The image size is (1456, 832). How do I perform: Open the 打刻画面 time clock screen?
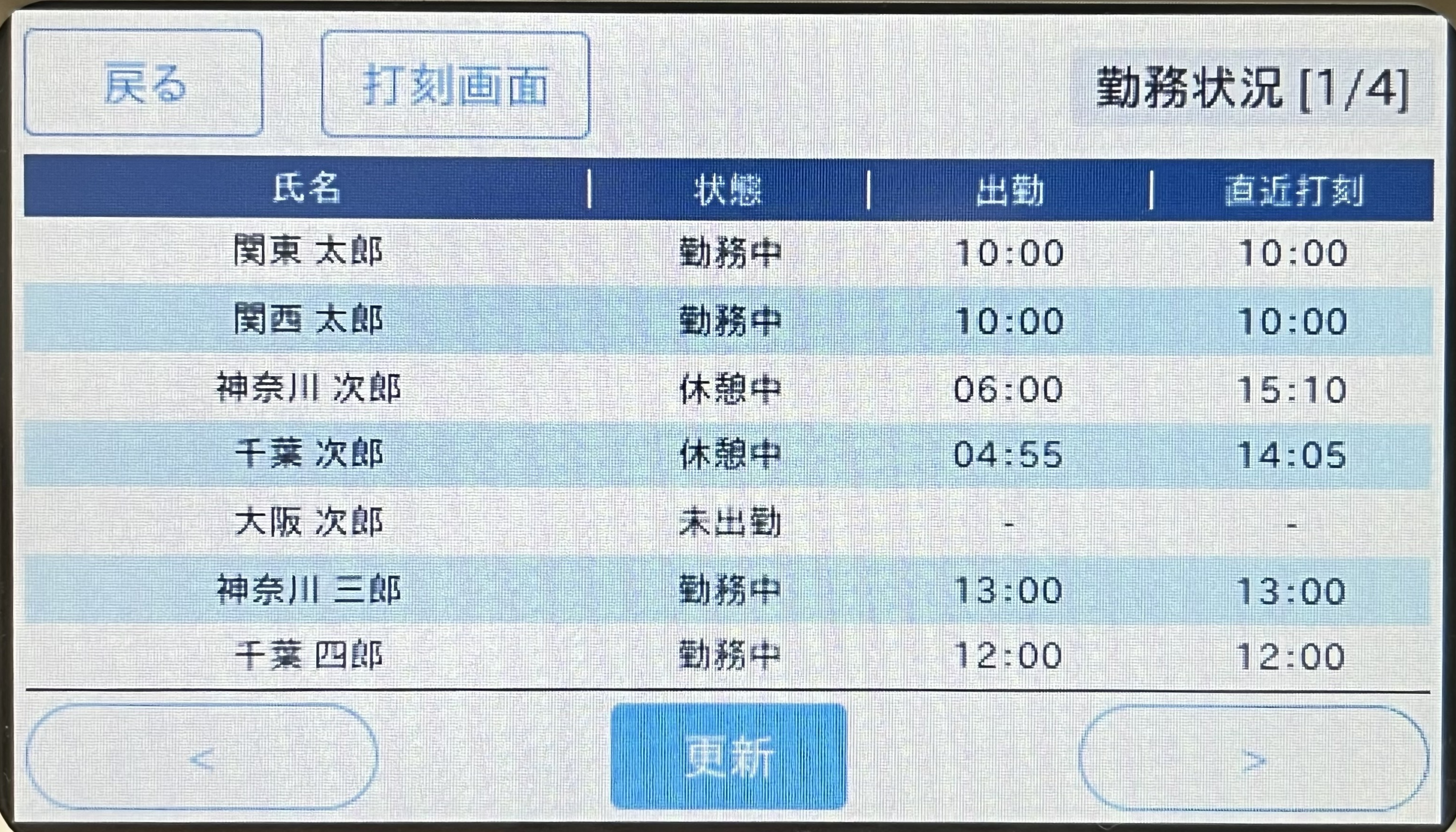(x=455, y=85)
